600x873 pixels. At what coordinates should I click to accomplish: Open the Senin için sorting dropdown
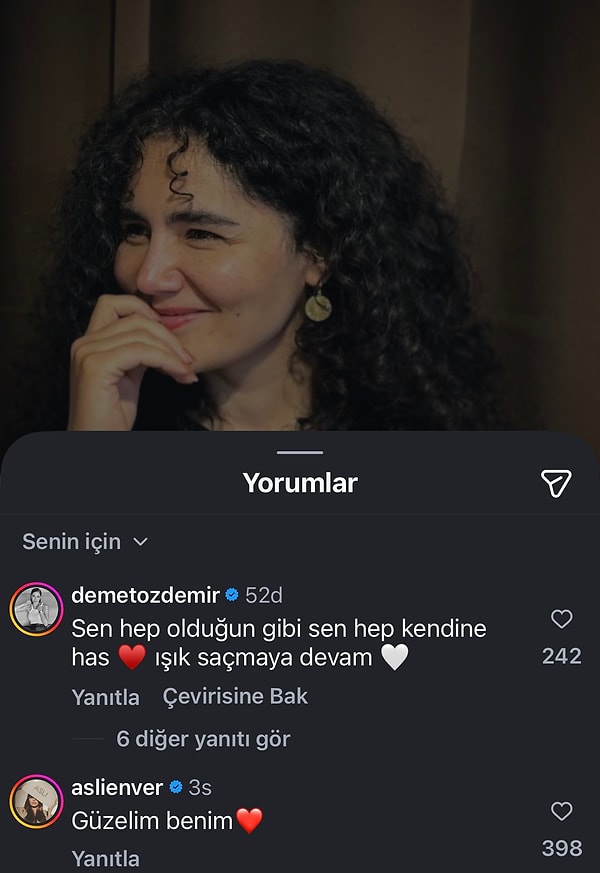85,542
